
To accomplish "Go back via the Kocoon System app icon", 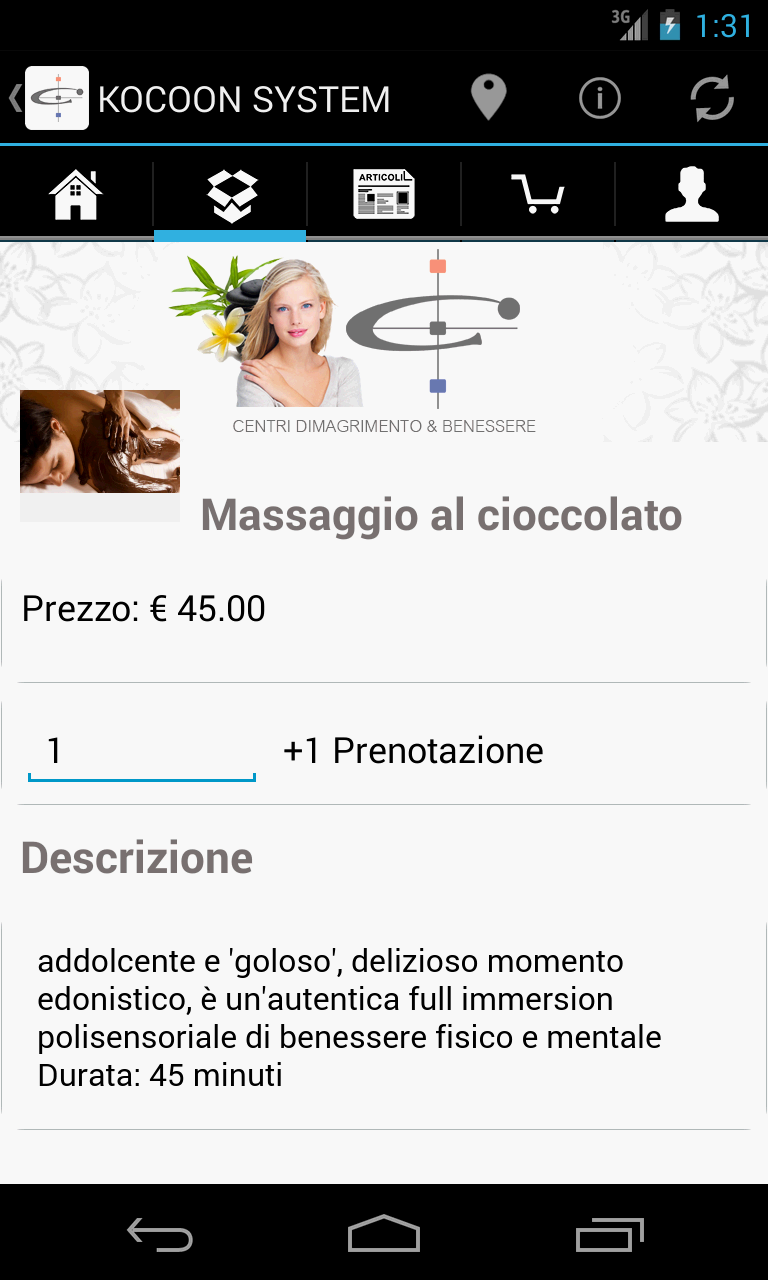I will point(55,98).
